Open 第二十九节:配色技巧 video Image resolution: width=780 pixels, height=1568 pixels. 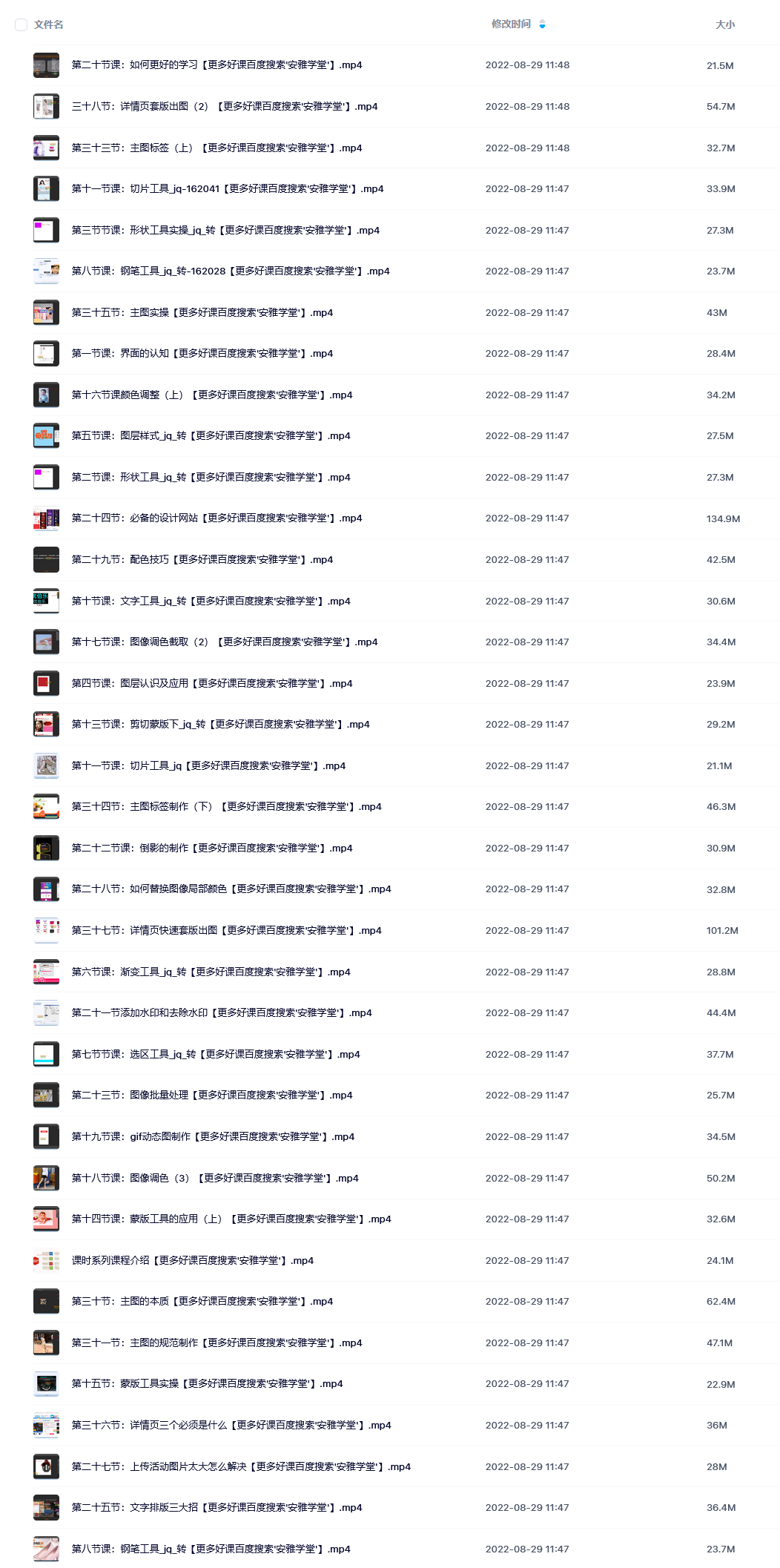[202, 560]
